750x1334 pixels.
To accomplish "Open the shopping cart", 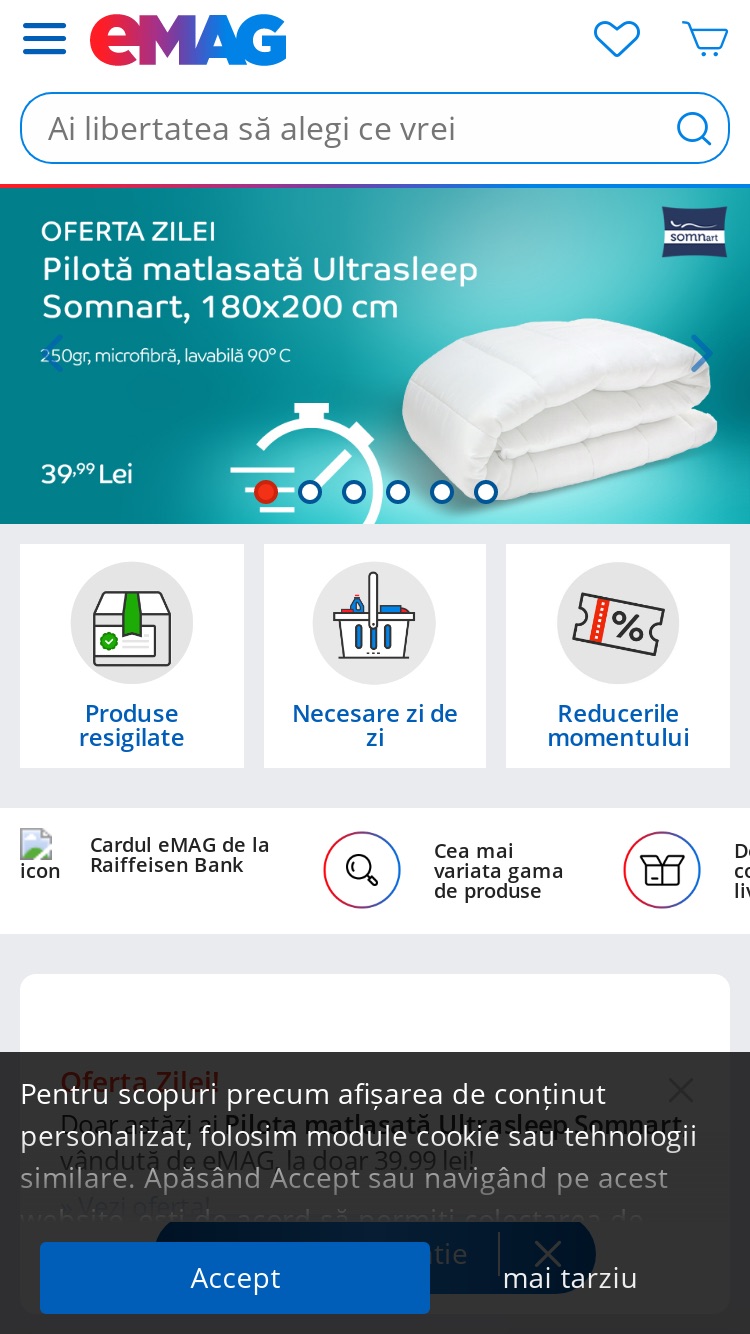I will pyautogui.click(x=705, y=40).
